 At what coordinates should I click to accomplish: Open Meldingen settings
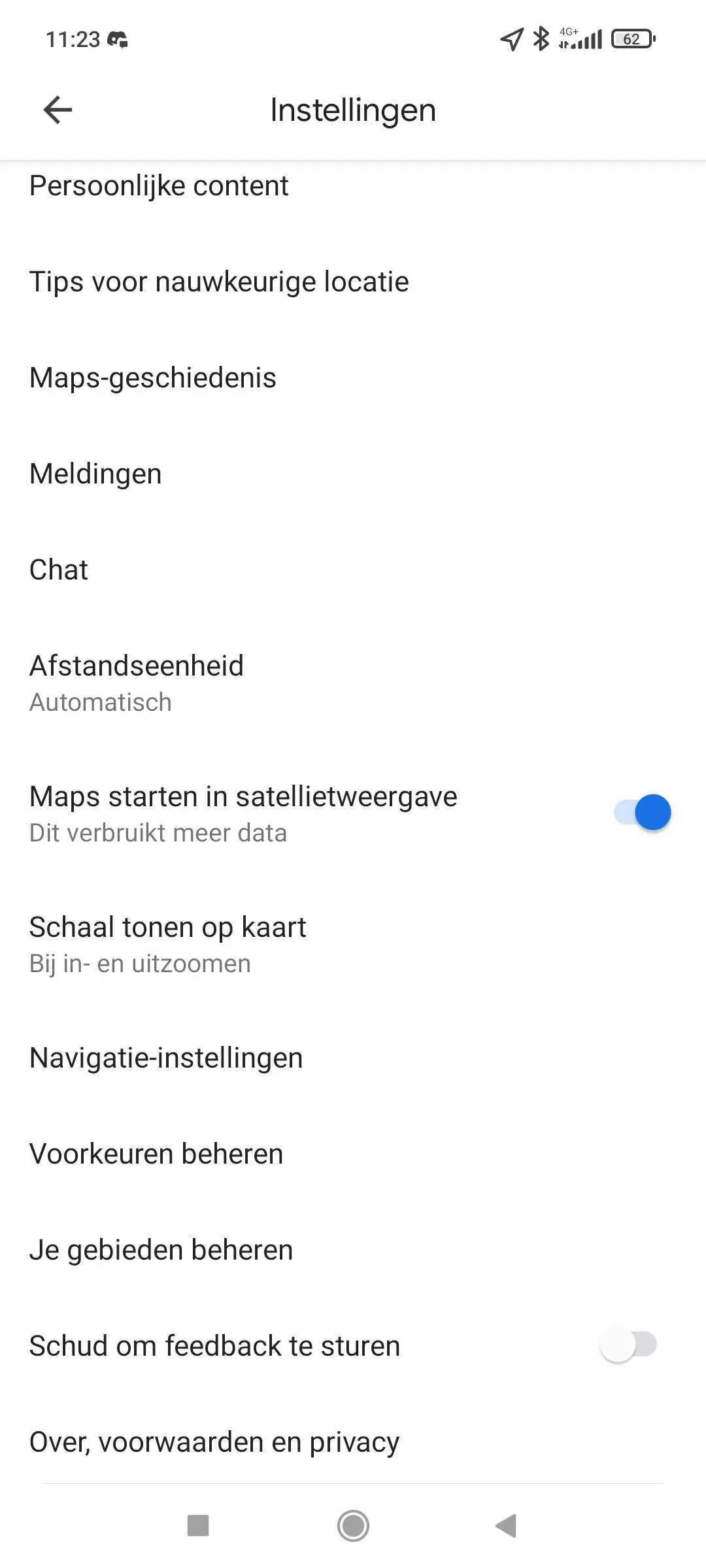pyautogui.click(x=95, y=474)
